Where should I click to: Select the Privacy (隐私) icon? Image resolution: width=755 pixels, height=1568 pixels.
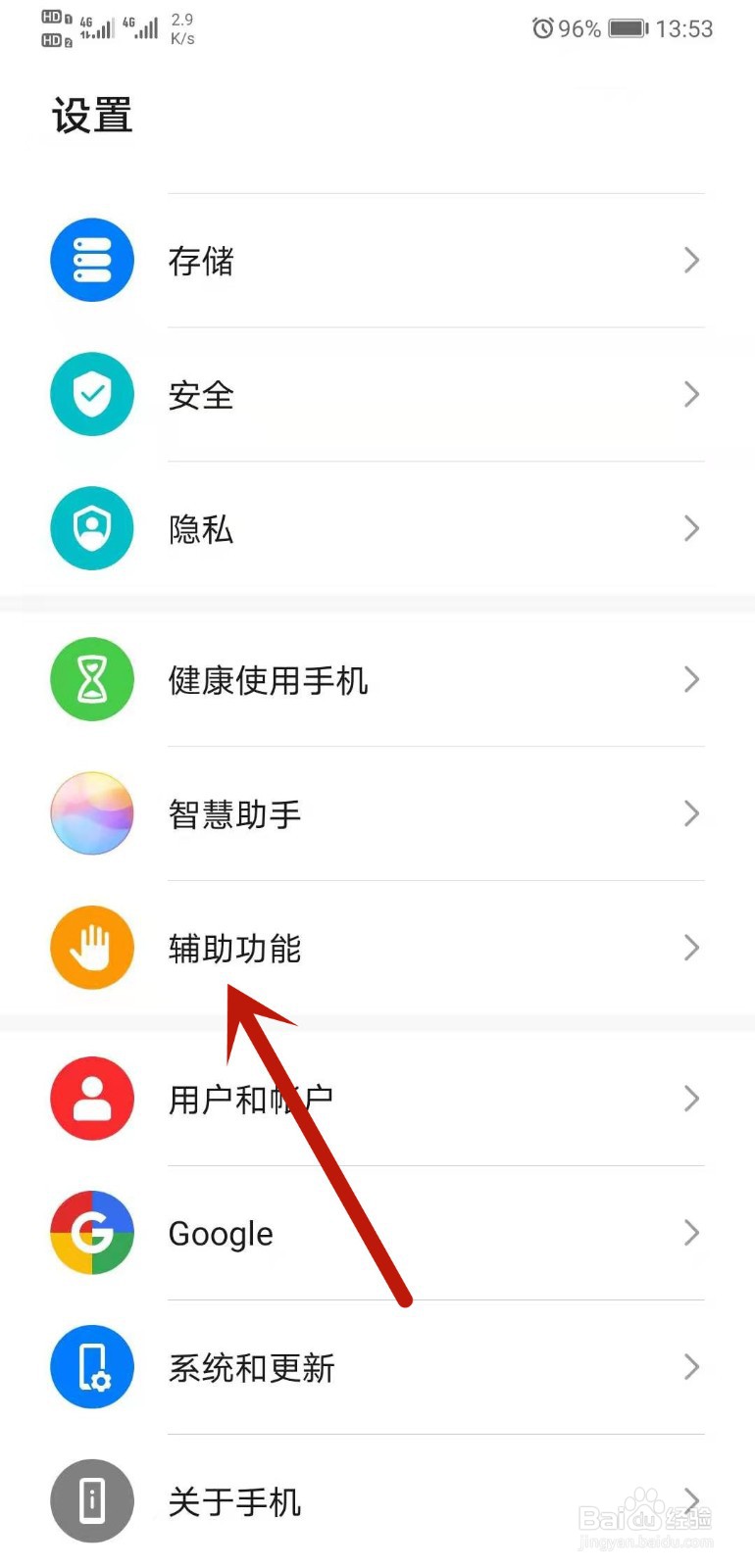pos(92,528)
